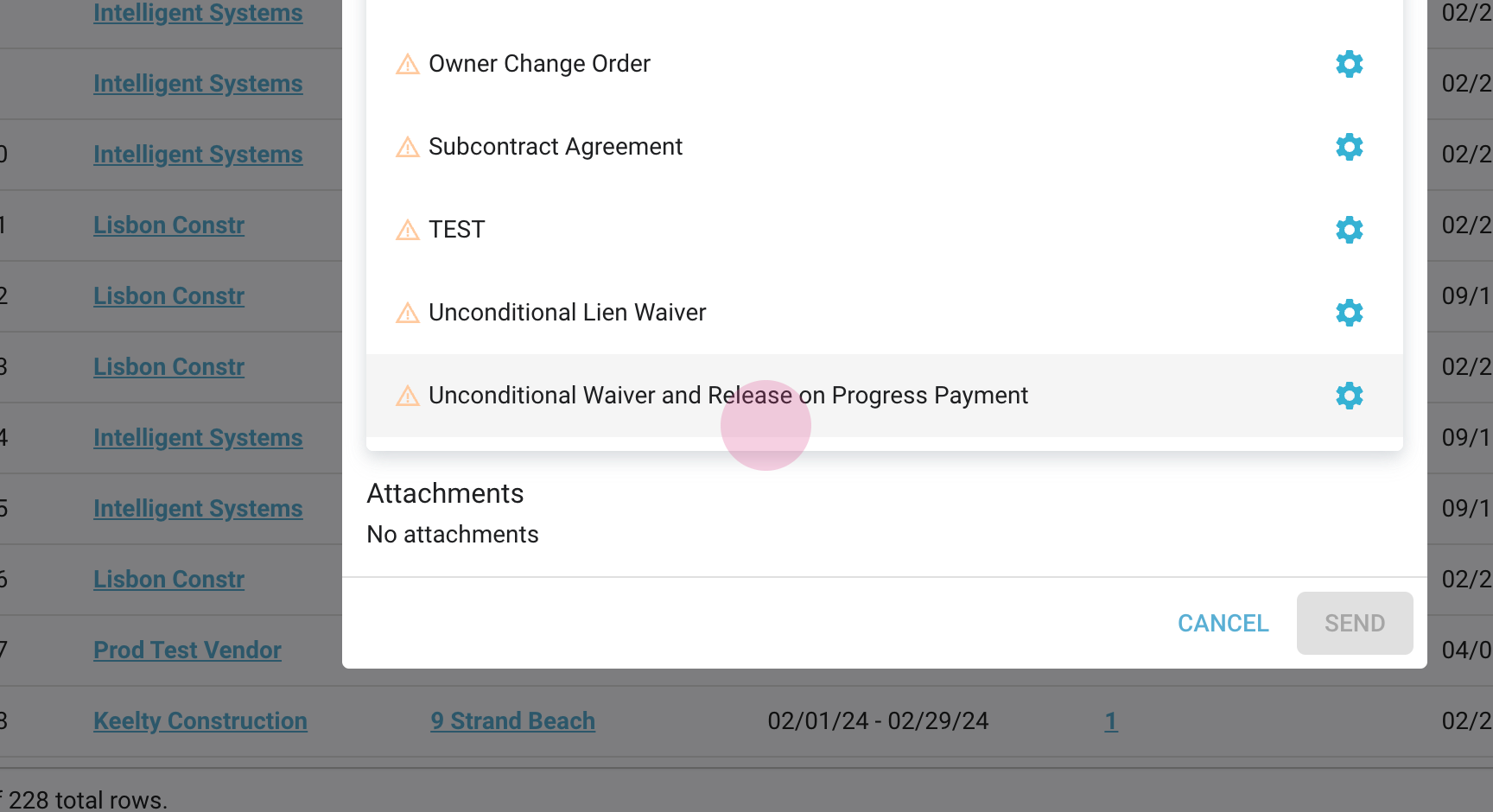Select Subcontract Agreement document
Image resolution: width=1493 pixels, height=812 pixels.
click(555, 147)
